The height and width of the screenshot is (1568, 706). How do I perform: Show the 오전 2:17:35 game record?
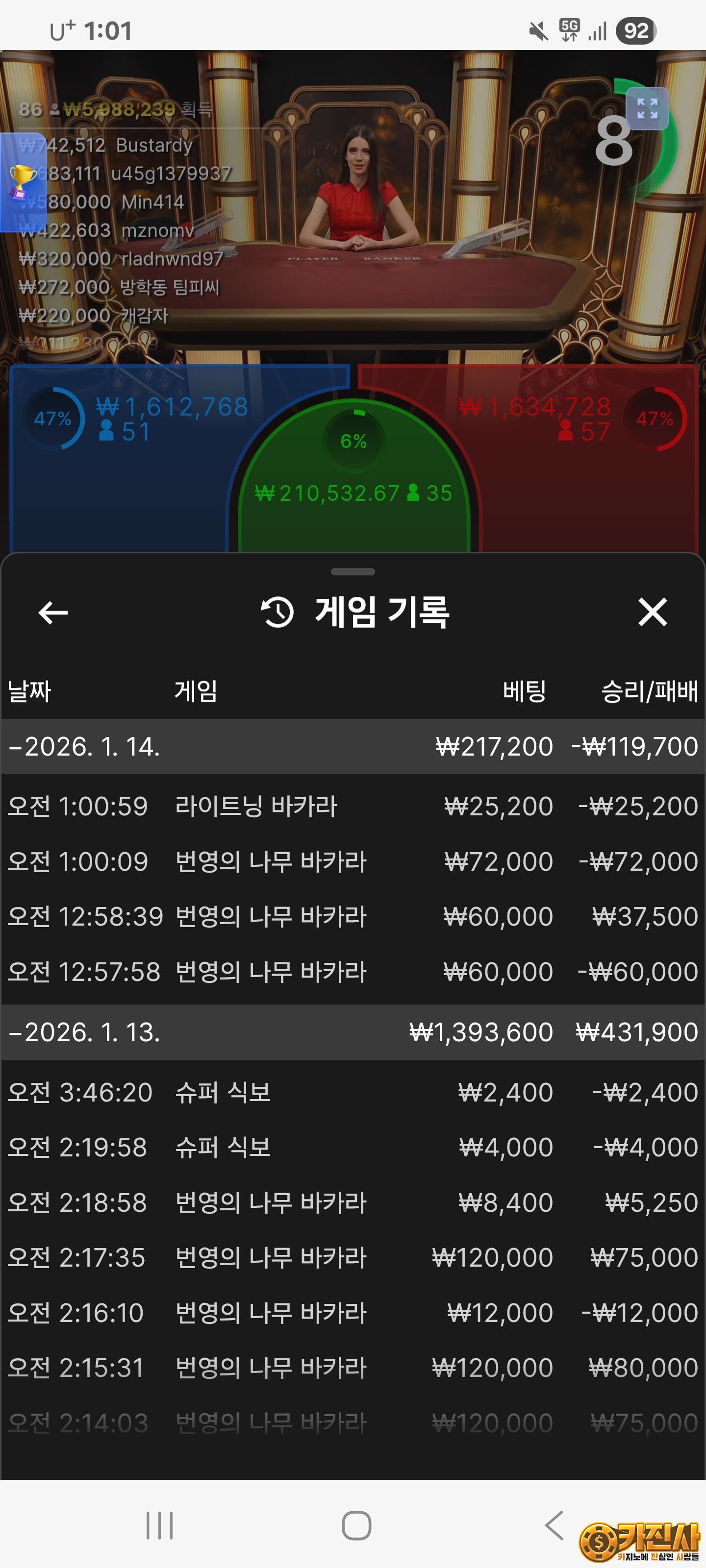[x=353, y=1257]
